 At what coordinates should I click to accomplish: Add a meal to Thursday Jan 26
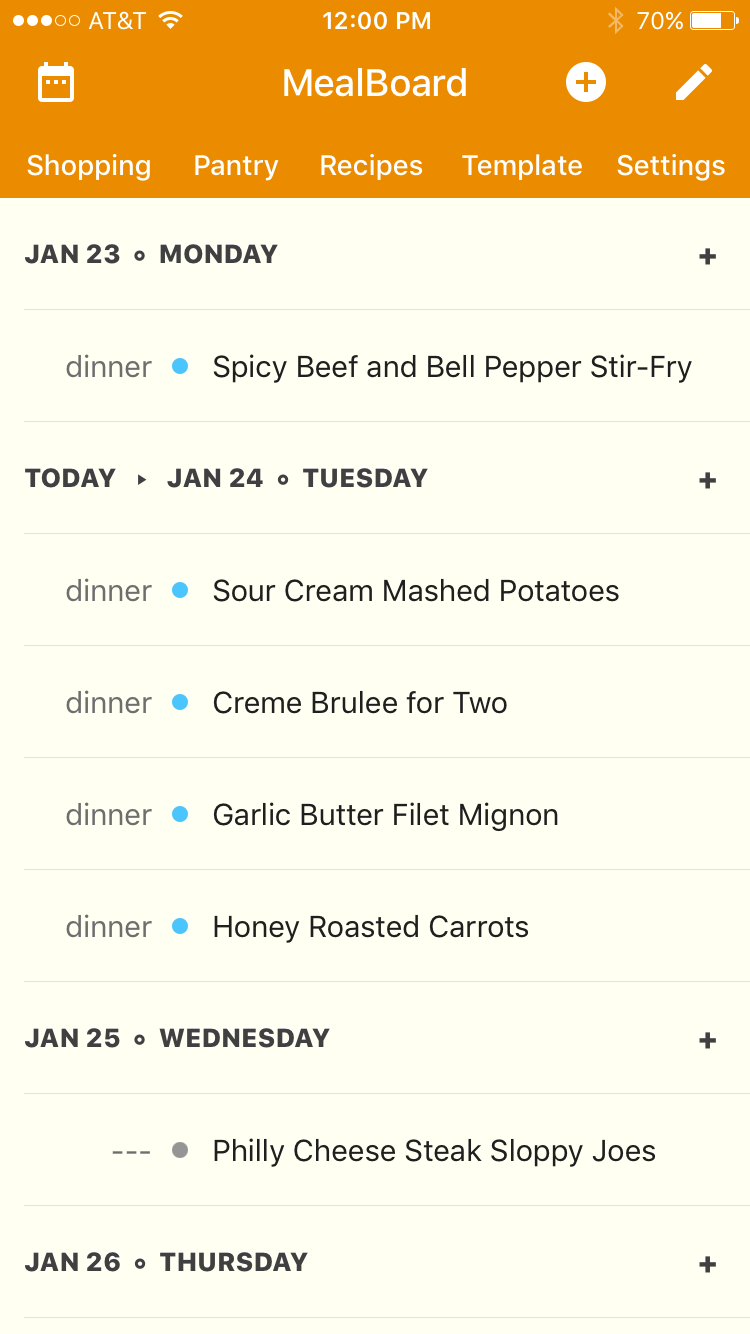point(708,1265)
